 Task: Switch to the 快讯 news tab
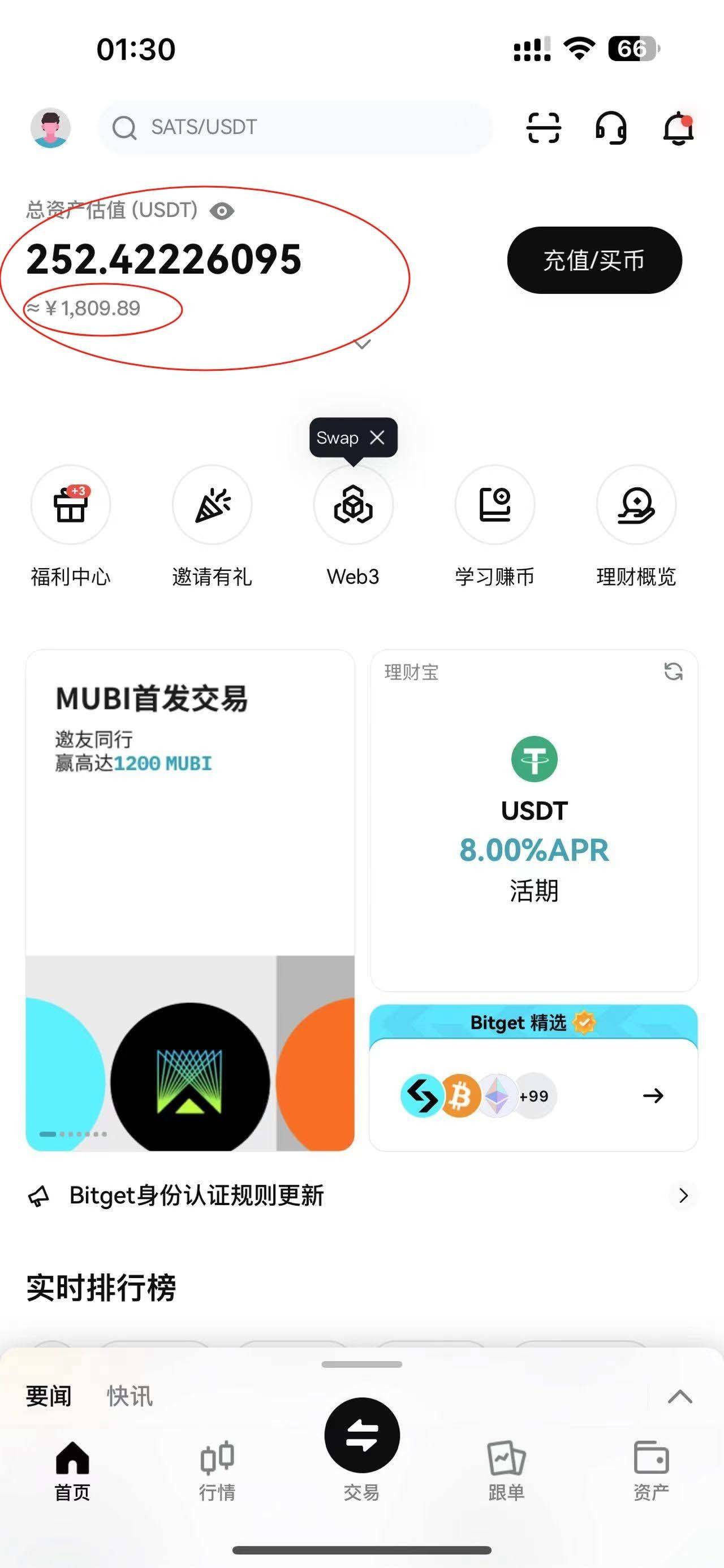click(x=130, y=1396)
